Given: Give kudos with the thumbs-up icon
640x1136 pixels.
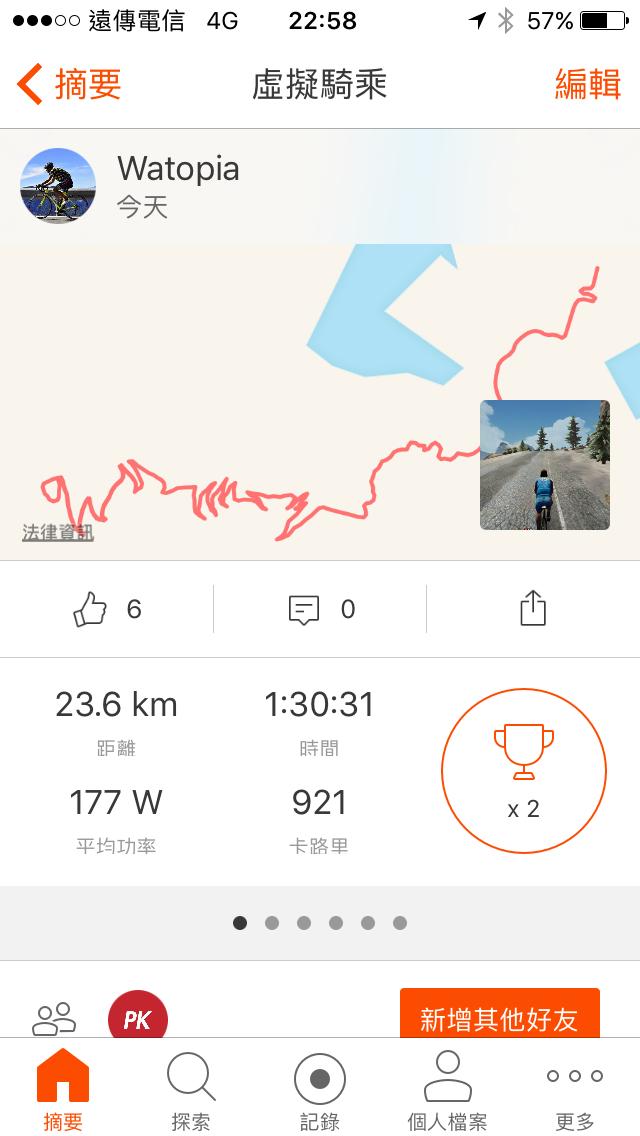Looking at the screenshot, I should (90, 609).
